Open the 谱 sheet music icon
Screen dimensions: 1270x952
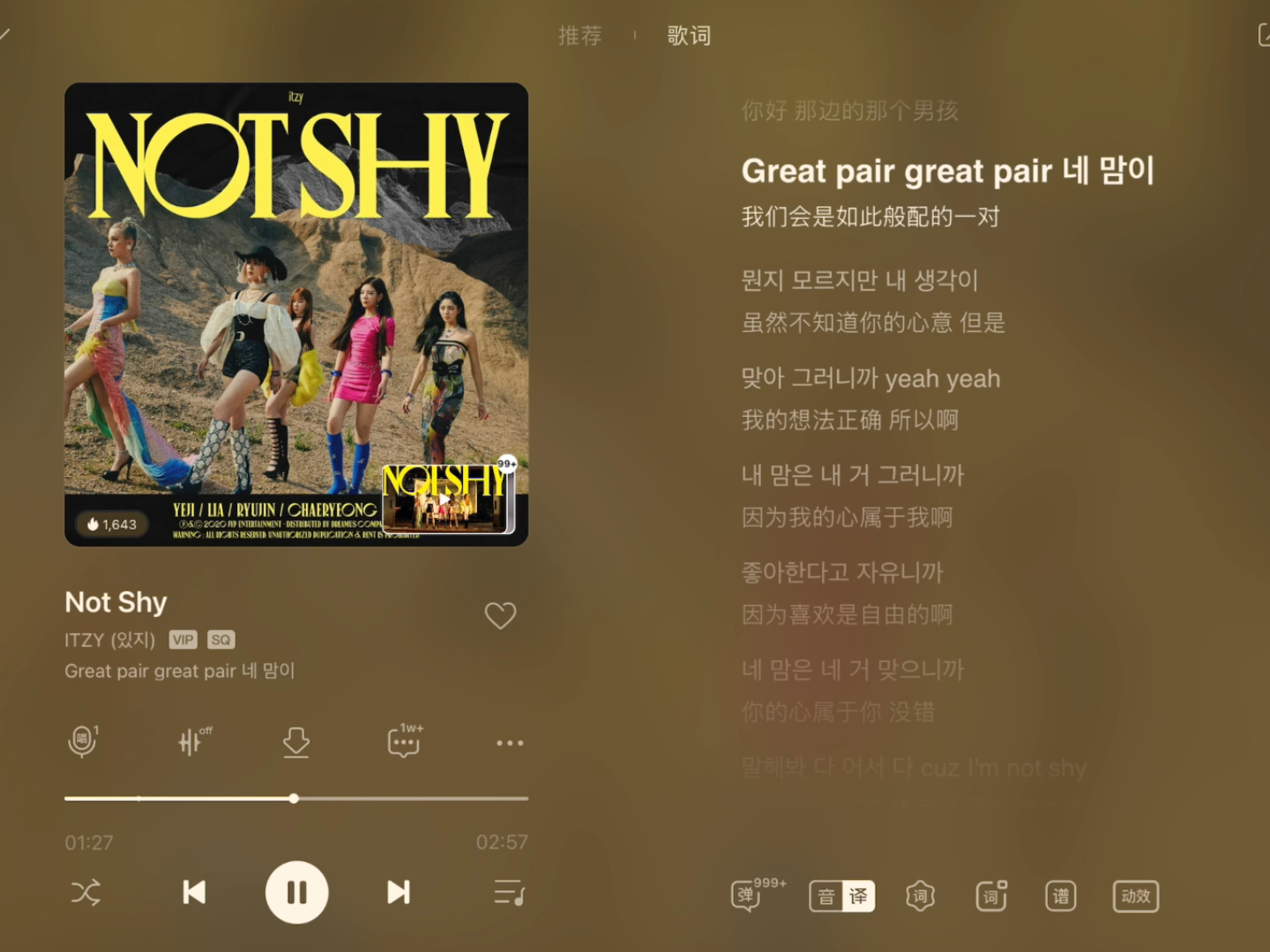(1060, 896)
